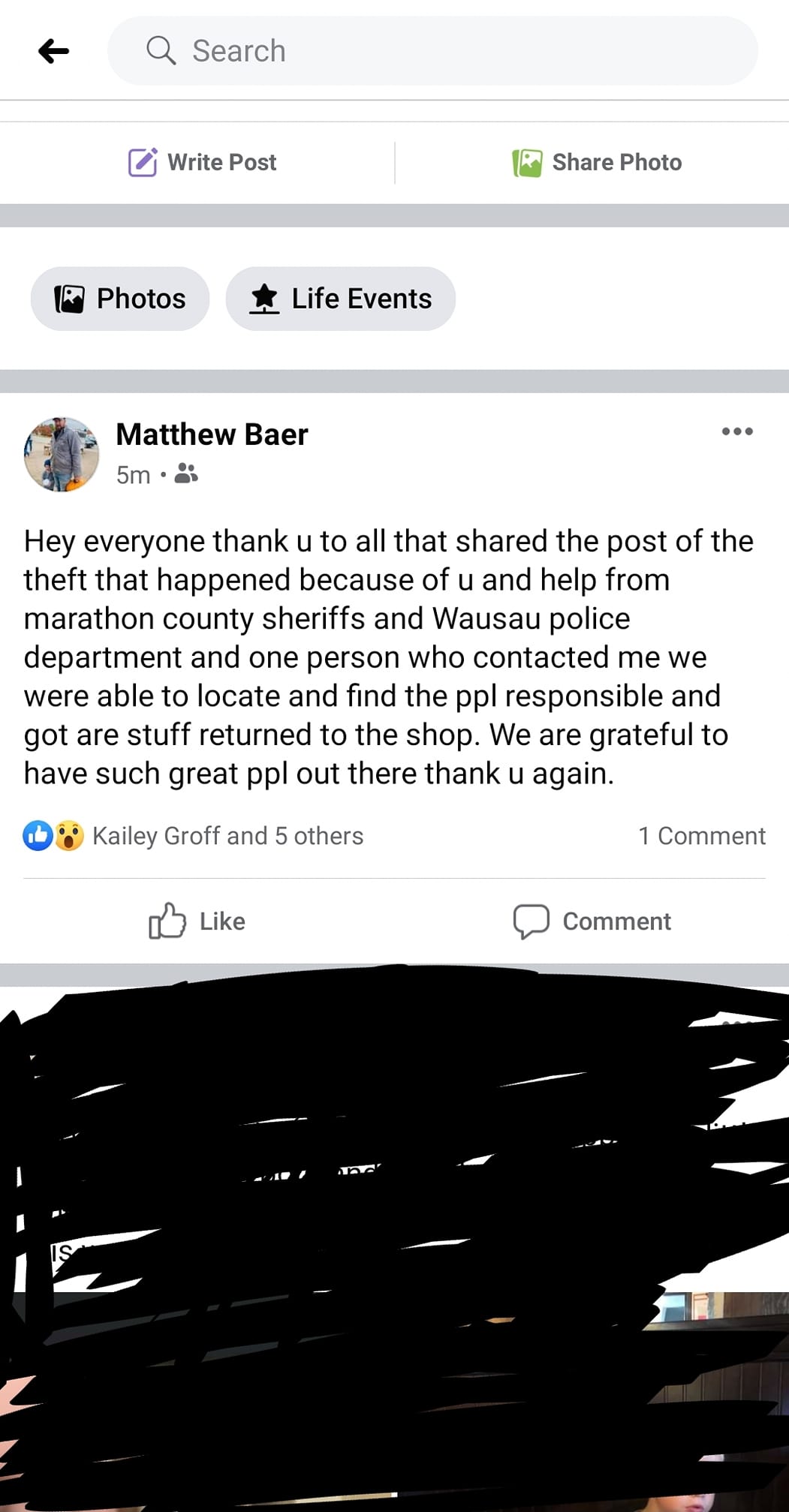Comment on Matthew Baer's post

pos(592,921)
